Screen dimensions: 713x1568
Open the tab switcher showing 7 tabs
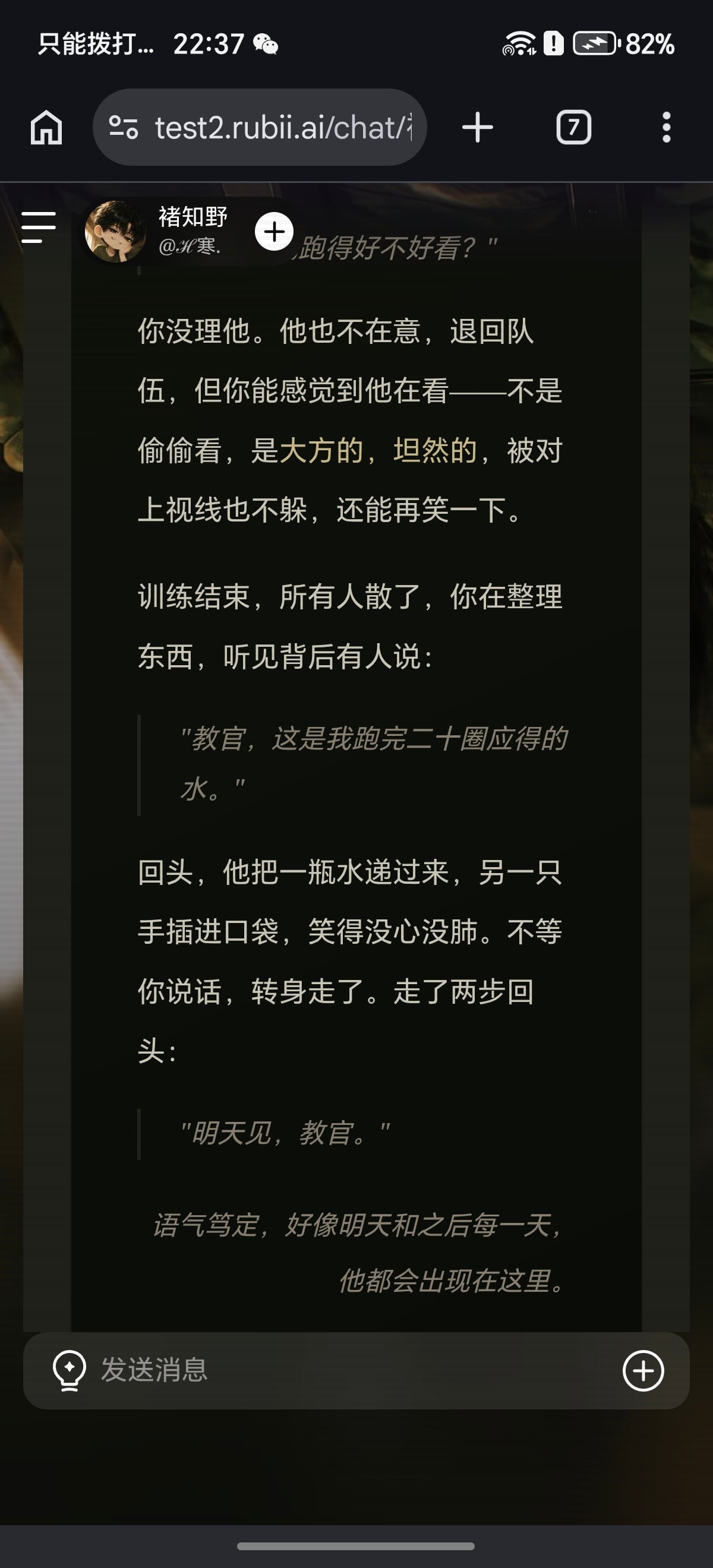(x=573, y=127)
